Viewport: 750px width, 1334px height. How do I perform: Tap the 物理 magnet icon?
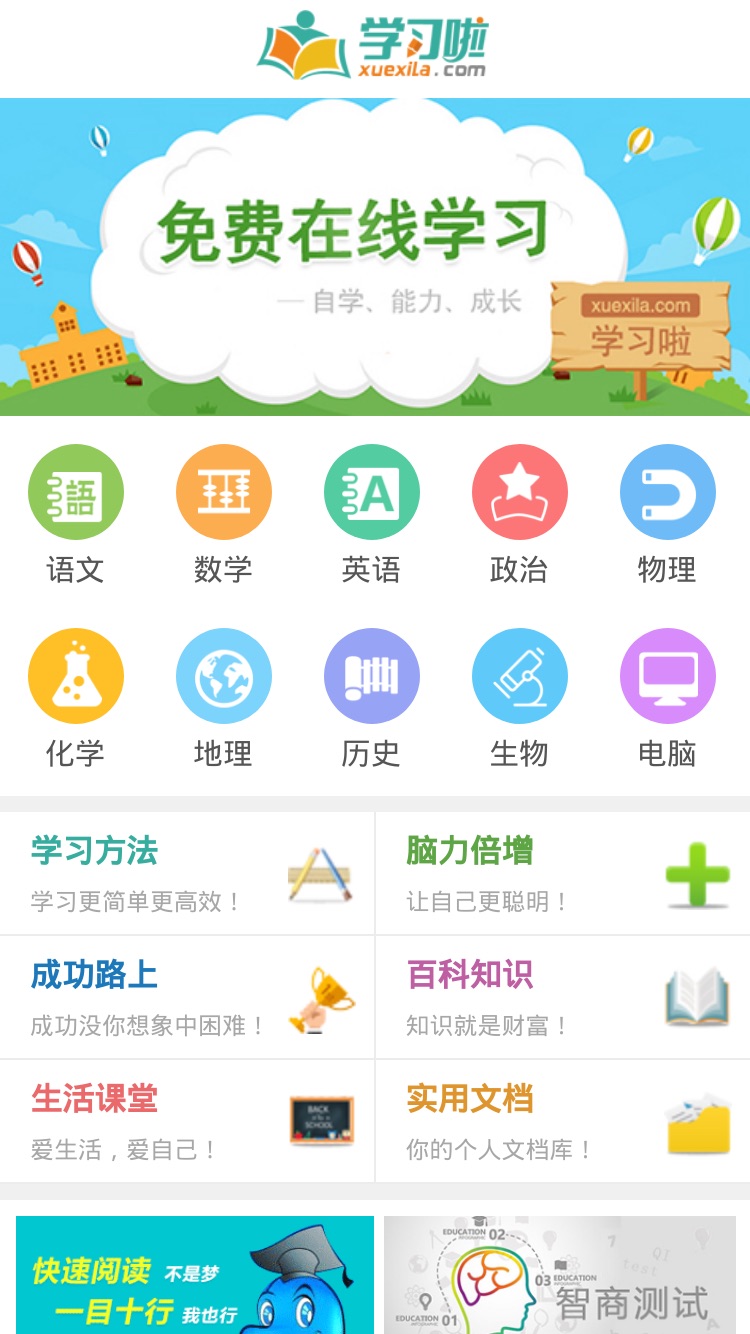coord(668,493)
